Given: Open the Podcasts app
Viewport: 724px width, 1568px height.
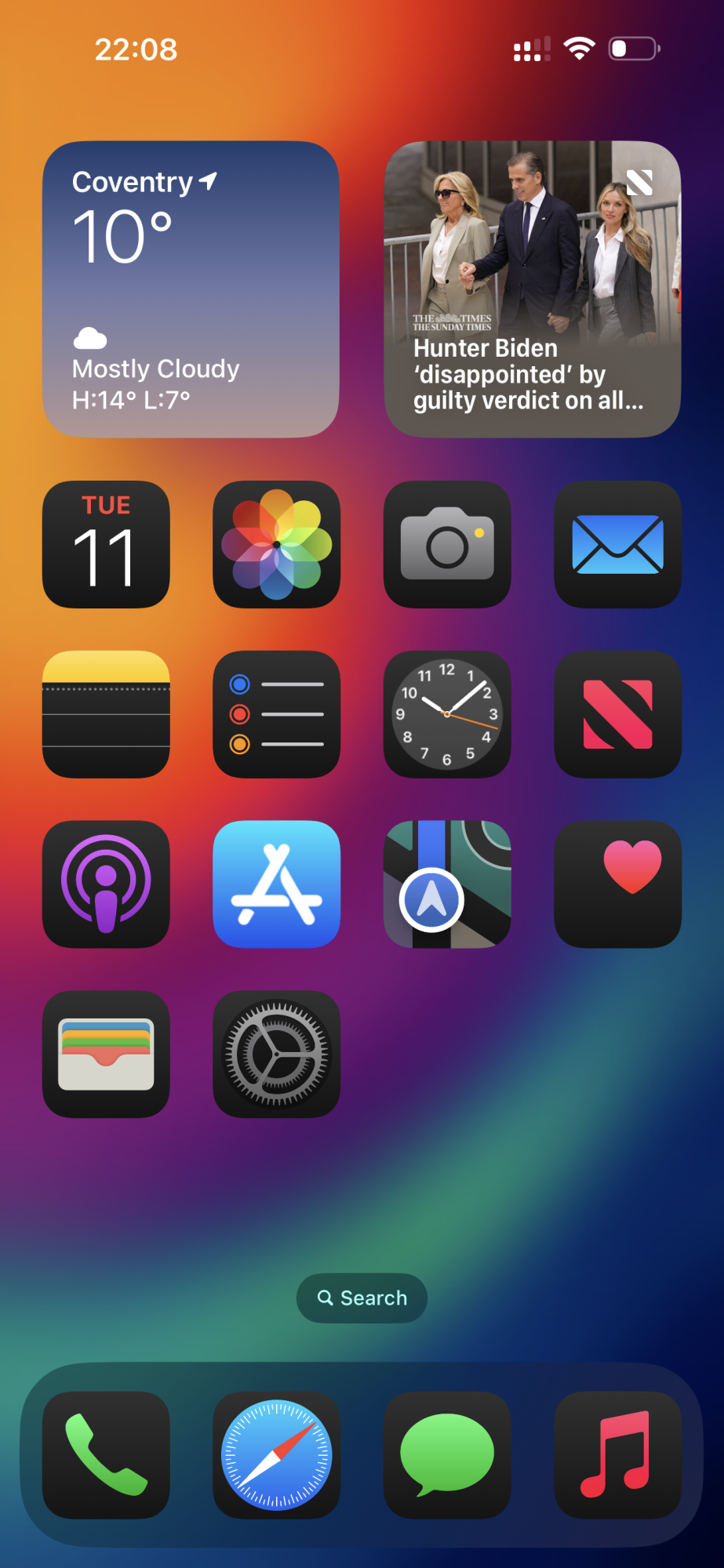Looking at the screenshot, I should (106, 884).
